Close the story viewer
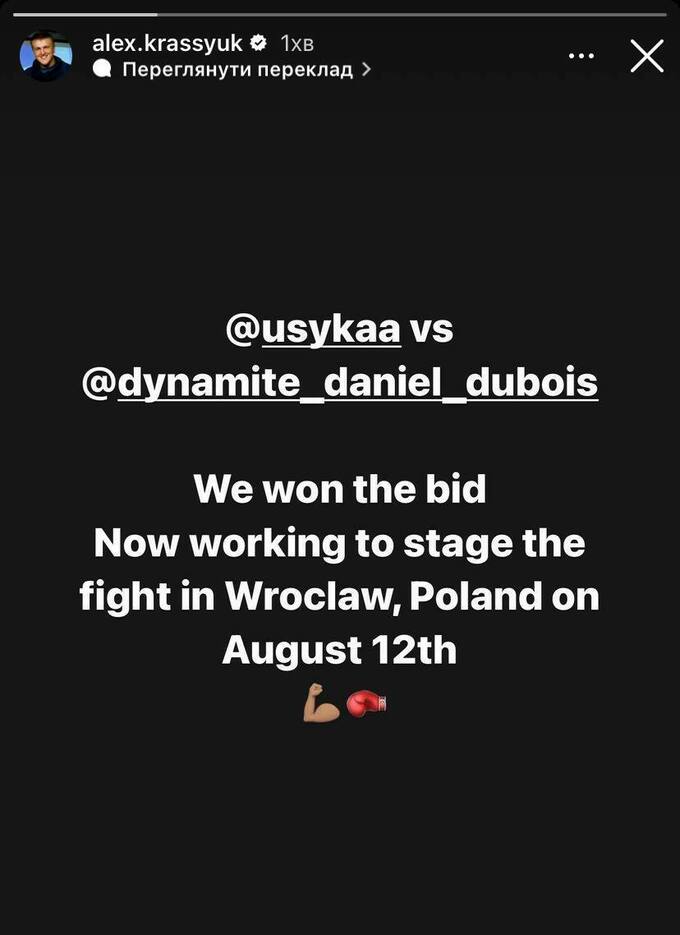The width and height of the screenshot is (680, 935). point(647,56)
